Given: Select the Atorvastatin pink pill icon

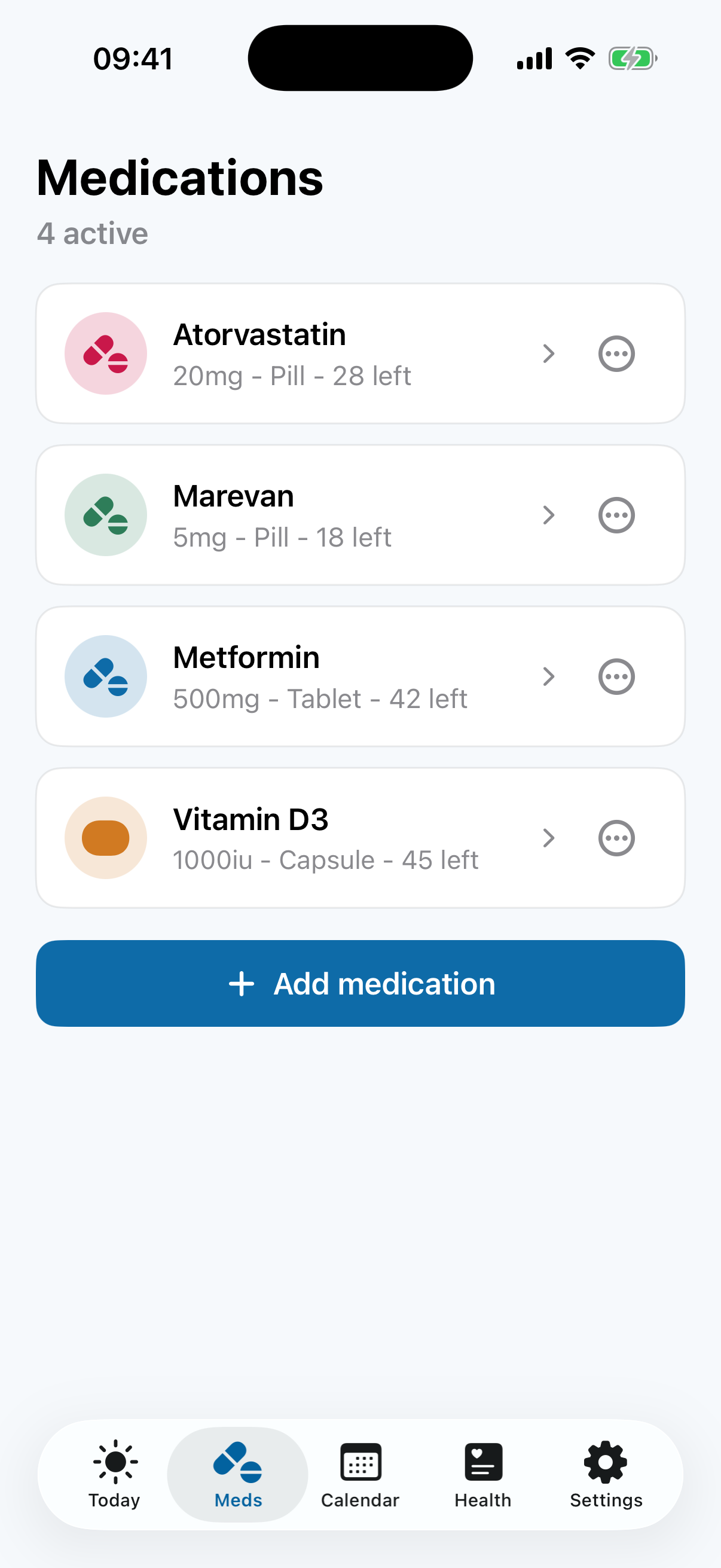Looking at the screenshot, I should [105, 353].
